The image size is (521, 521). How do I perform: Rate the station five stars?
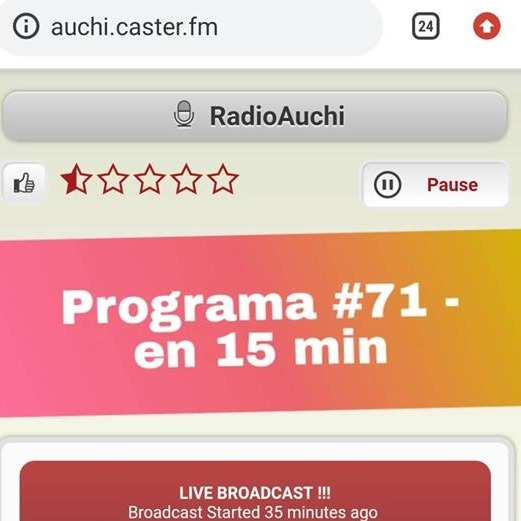click(x=223, y=179)
